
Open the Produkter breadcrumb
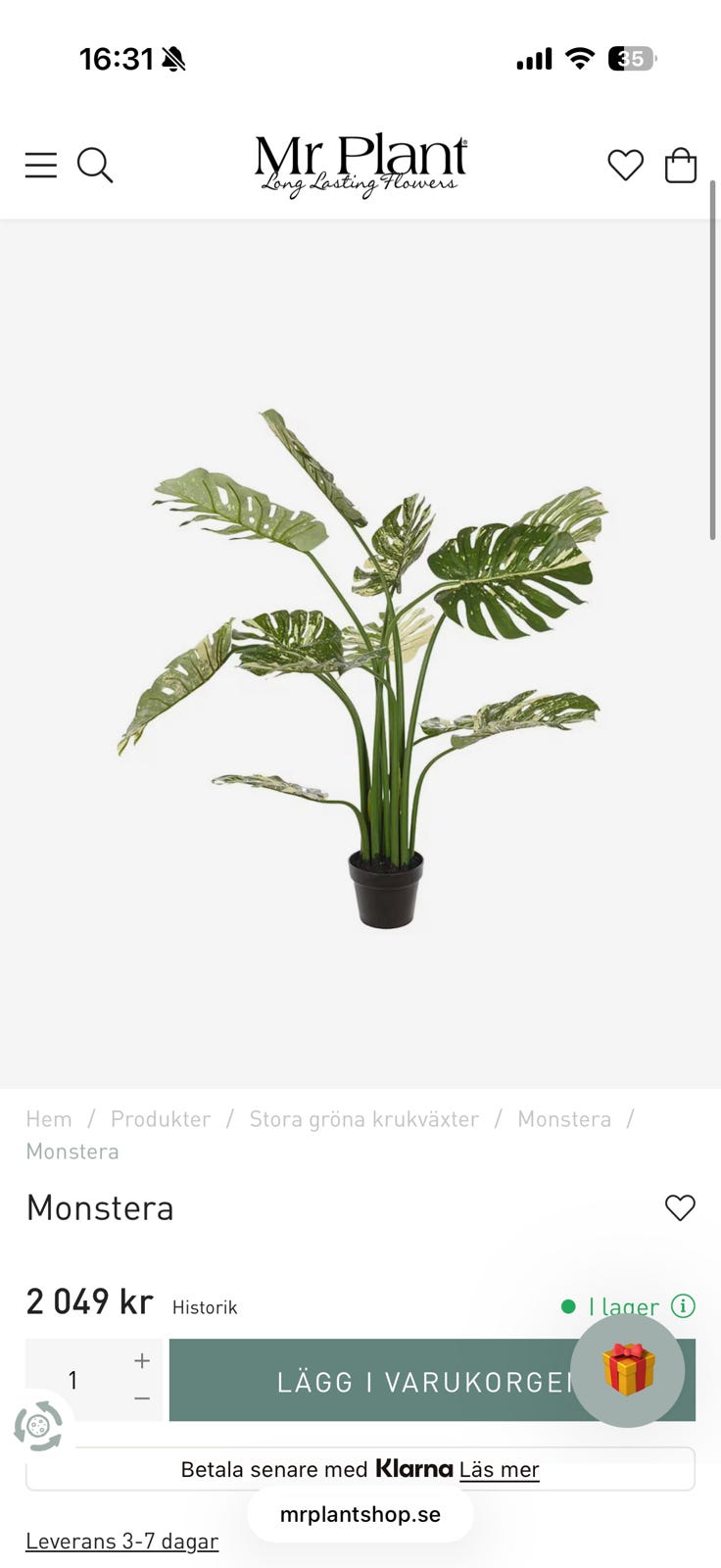[161, 1119]
